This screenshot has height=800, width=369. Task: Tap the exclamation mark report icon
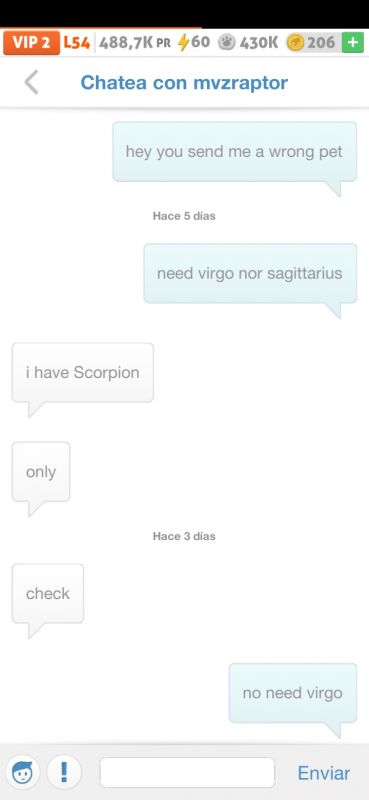pos(64,772)
